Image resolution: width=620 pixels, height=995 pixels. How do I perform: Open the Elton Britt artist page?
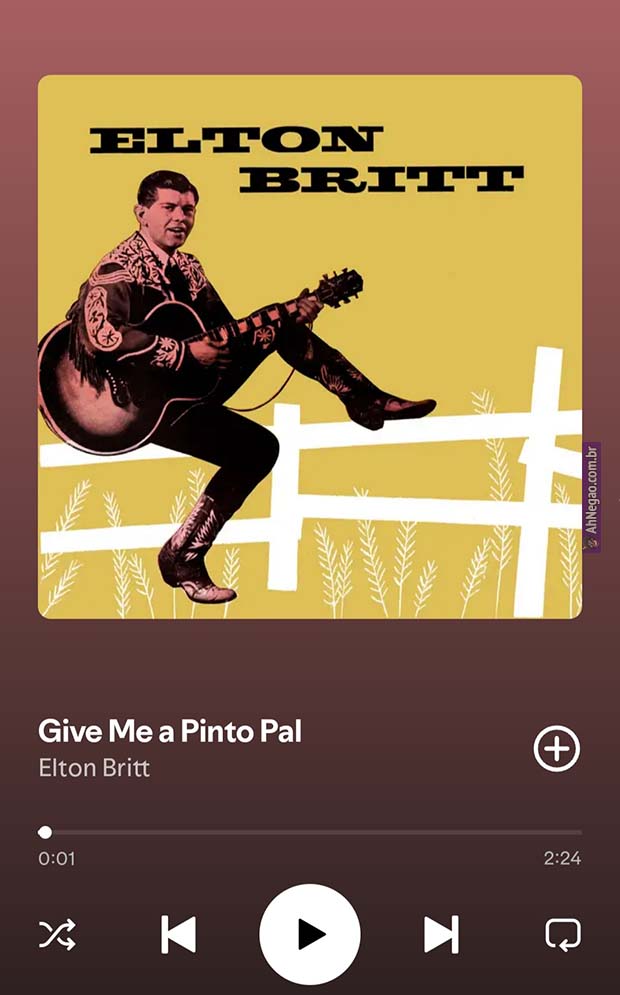click(x=94, y=768)
